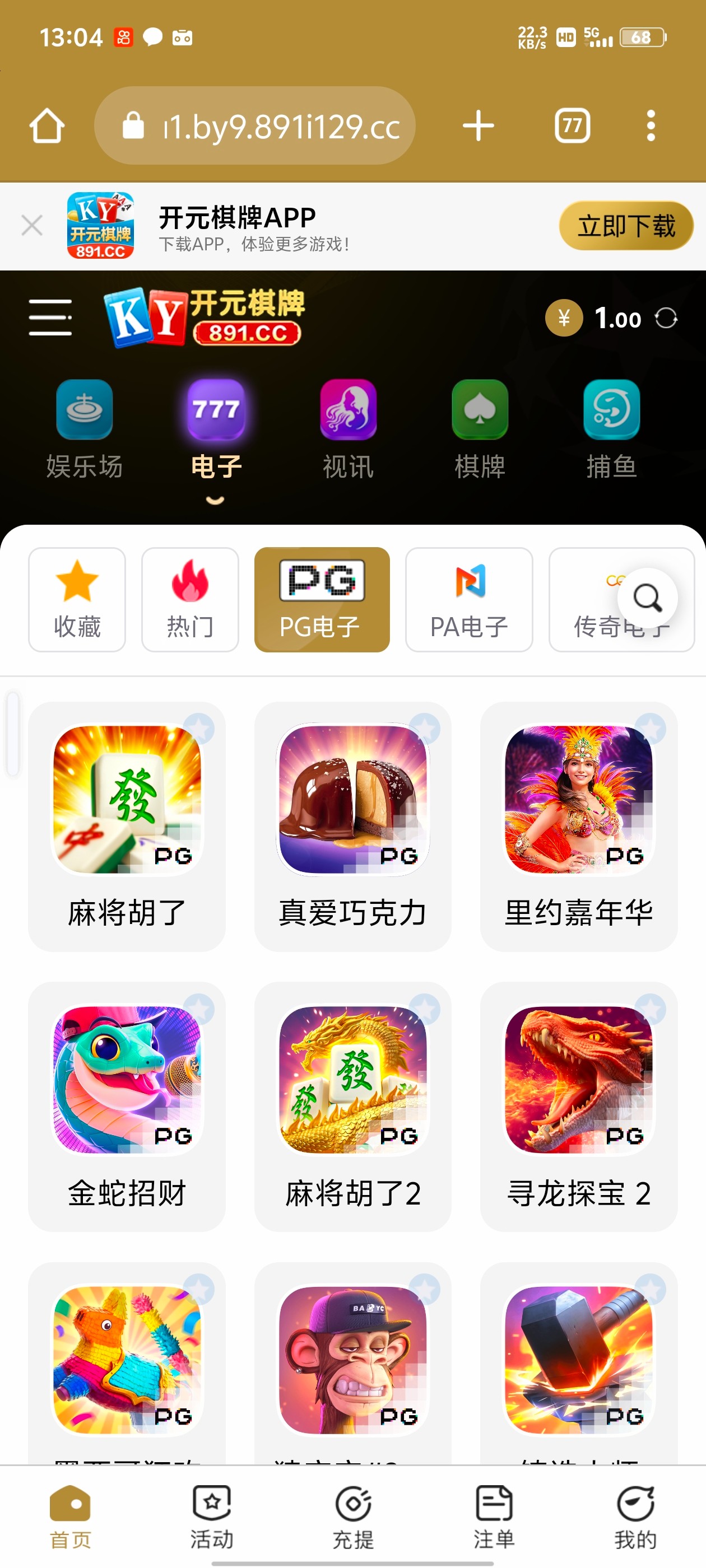Open the 金蛇招财 game
Image resolution: width=706 pixels, height=1568 pixels.
[127, 1105]
